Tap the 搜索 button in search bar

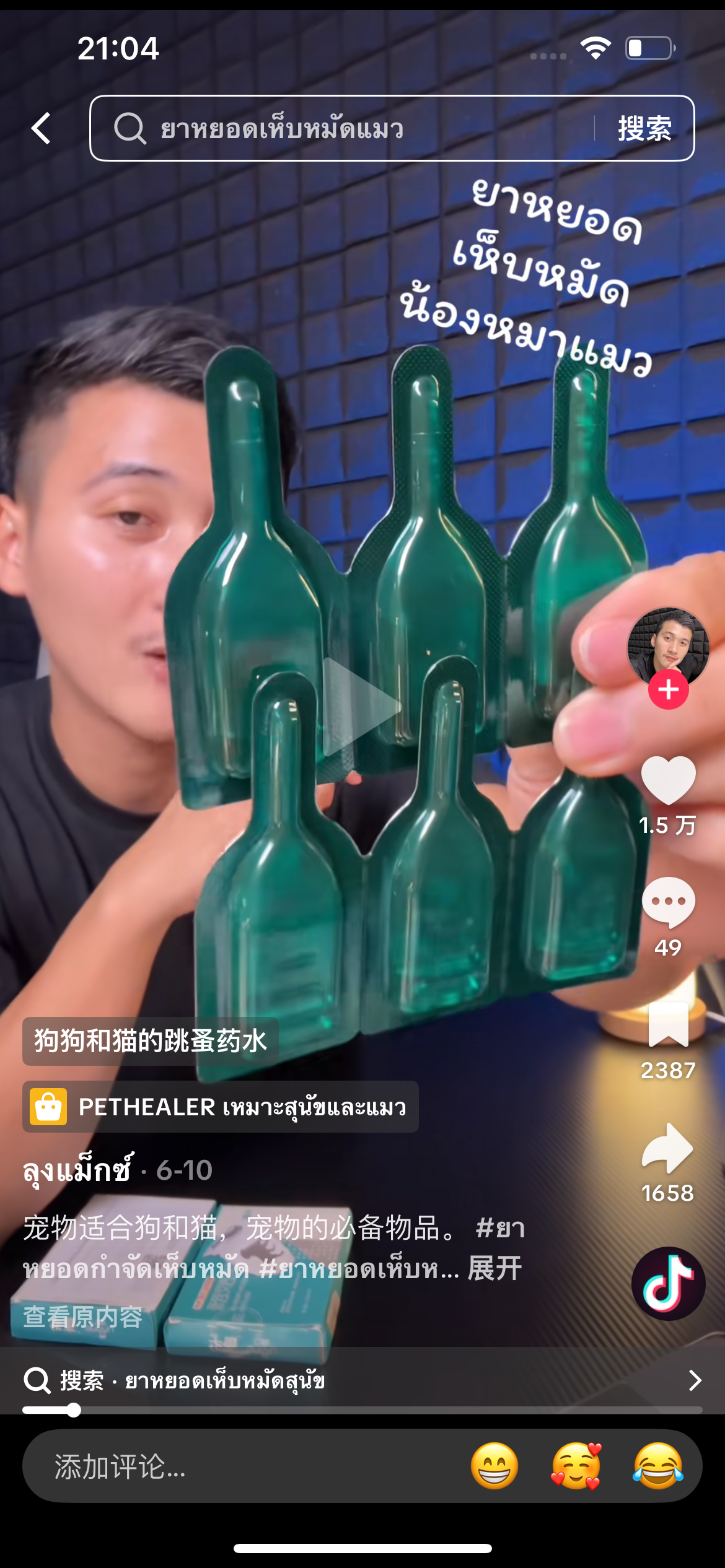644,129
